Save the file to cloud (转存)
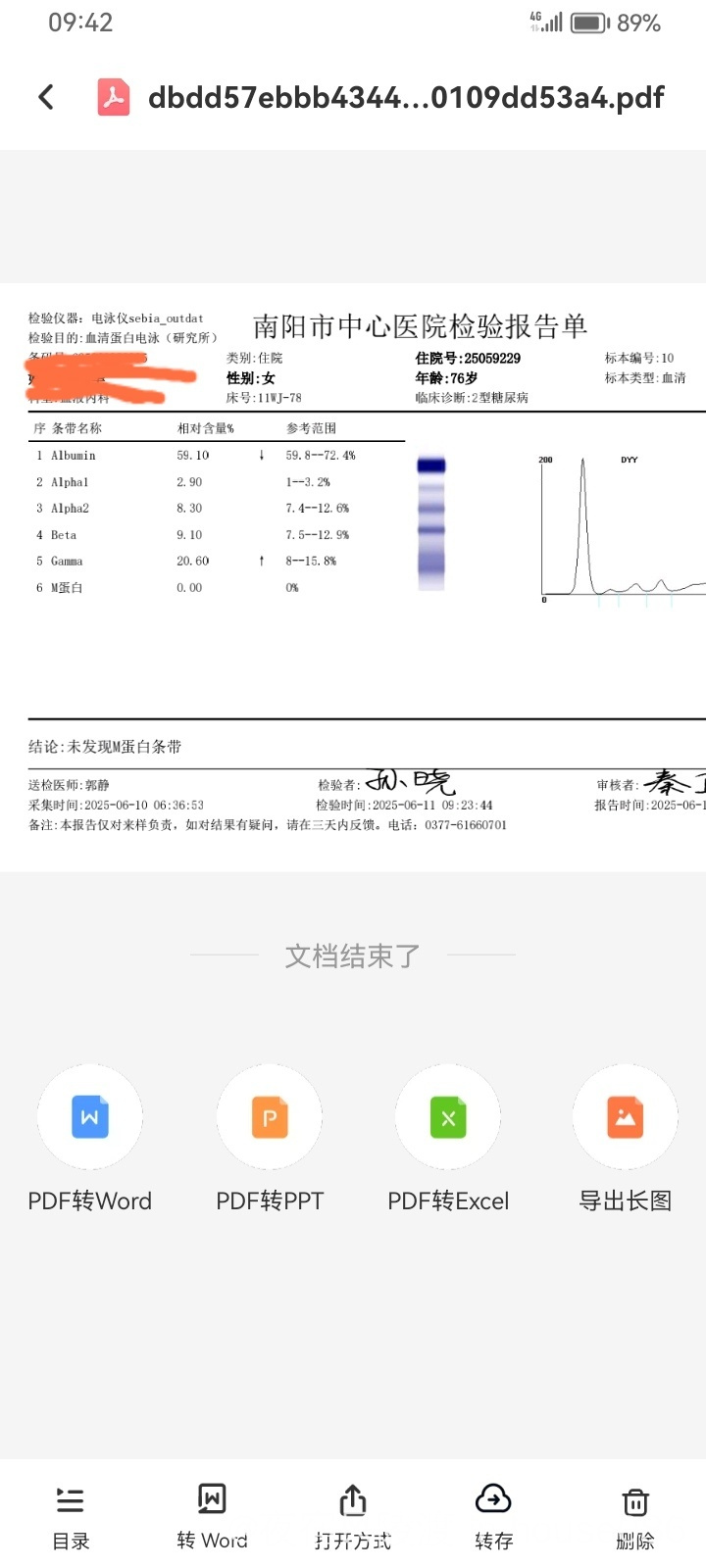The height and width of the screenshot is (1568, 706). point(493,1517)
